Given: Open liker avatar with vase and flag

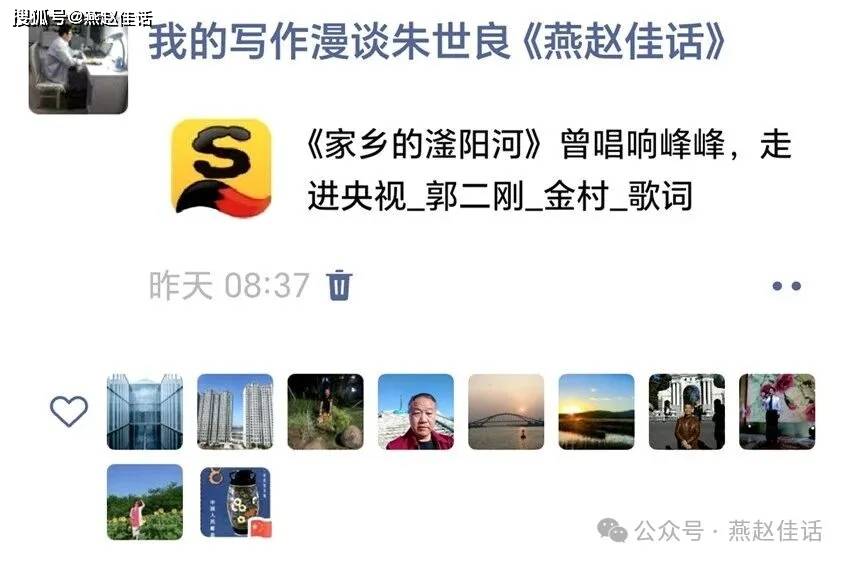Looking at the screenshot, I should [235, 502].
